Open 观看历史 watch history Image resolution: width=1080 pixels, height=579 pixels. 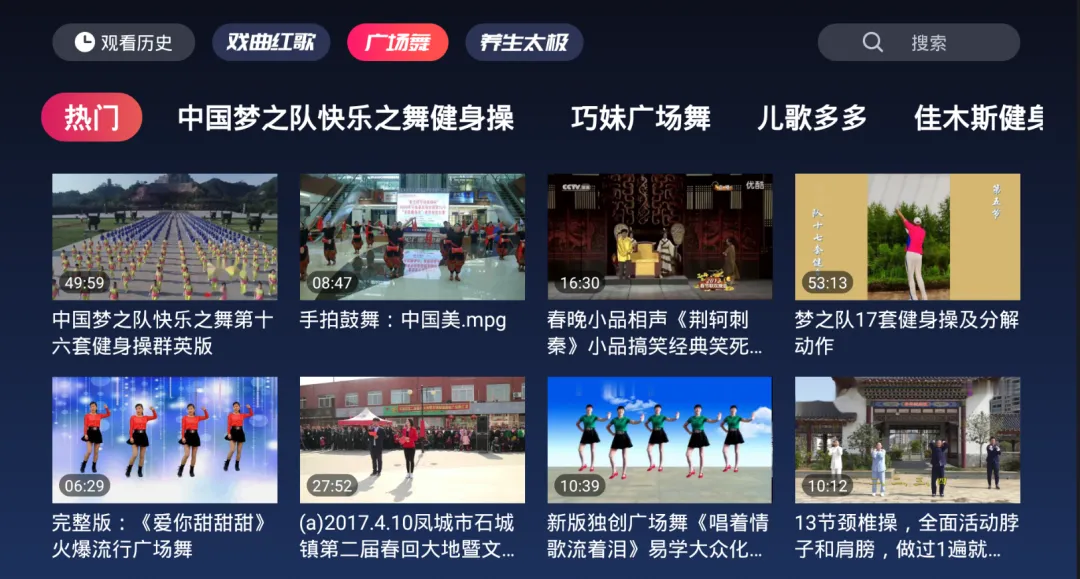click(x=124, y=43)
